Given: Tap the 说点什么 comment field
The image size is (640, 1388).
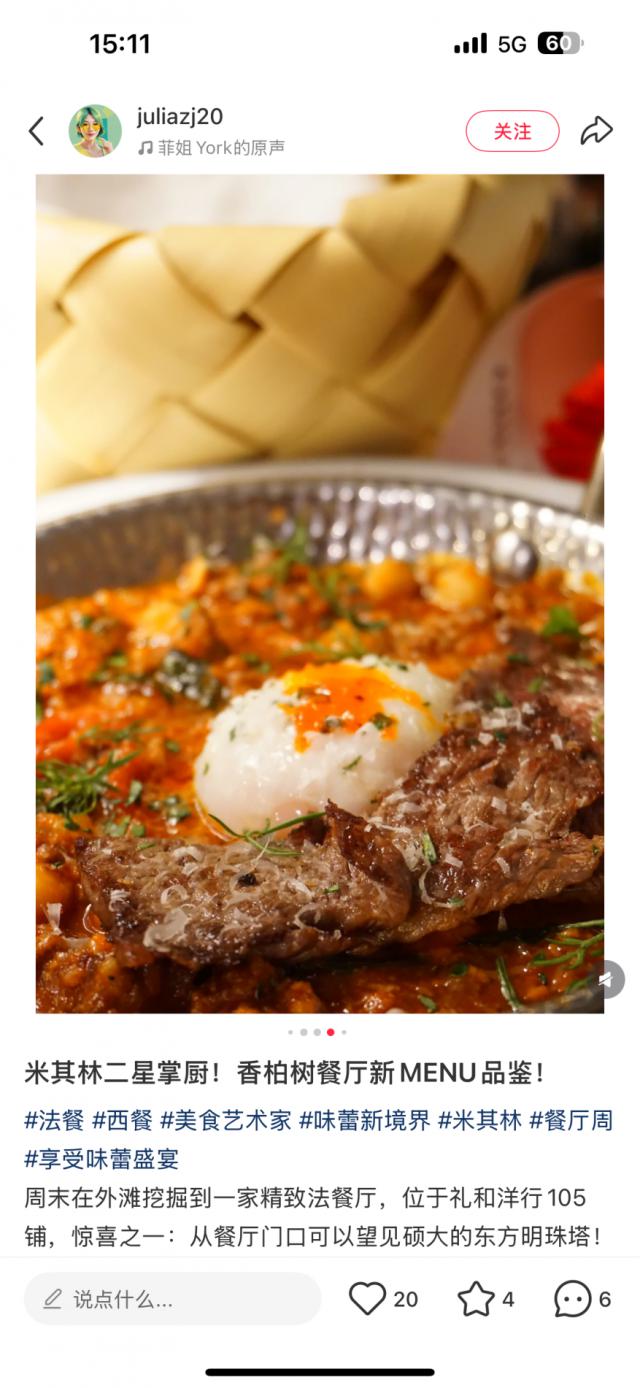Looking at the screenshot, I should pos(172,1299).
